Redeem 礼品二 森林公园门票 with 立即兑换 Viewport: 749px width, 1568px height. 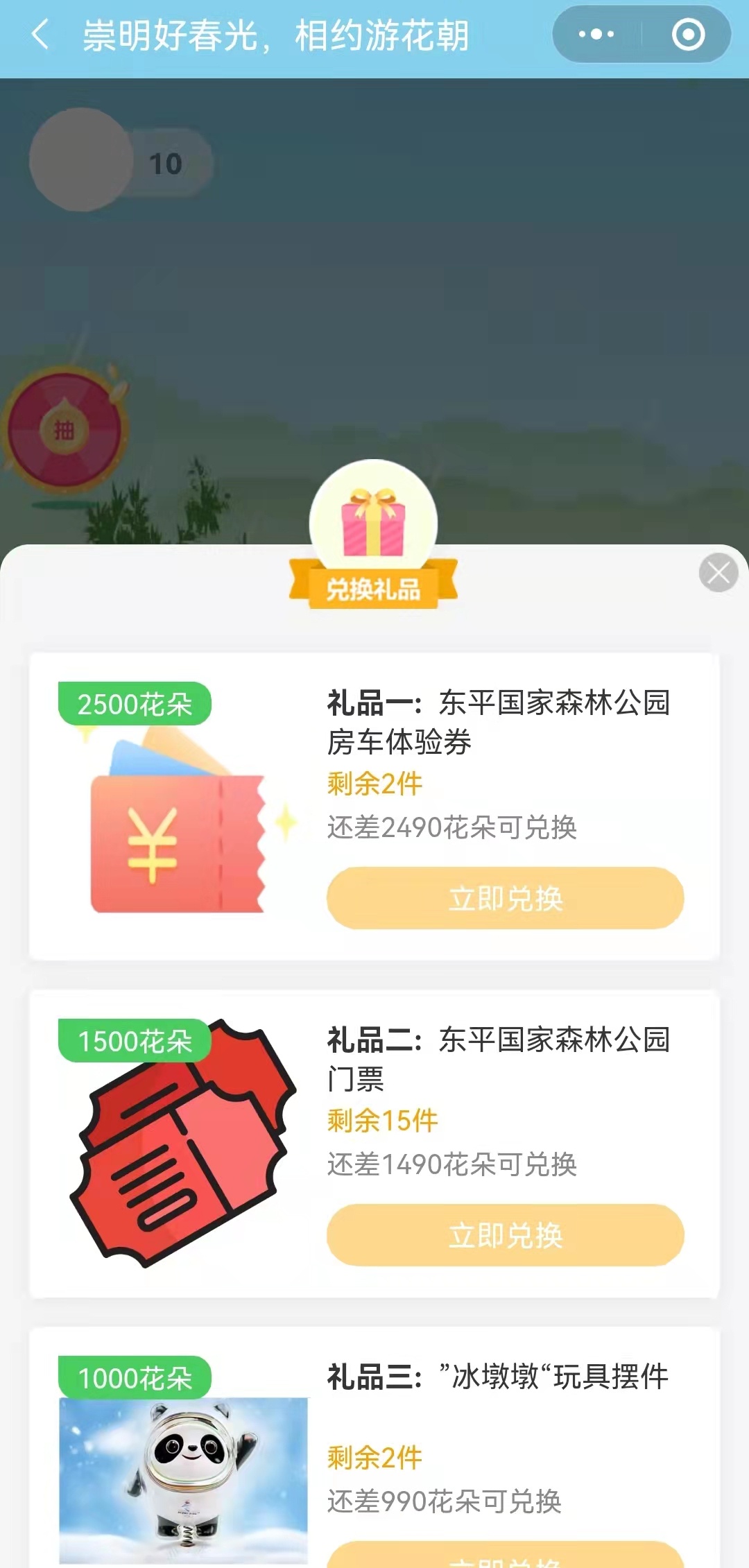[505, 1235]
